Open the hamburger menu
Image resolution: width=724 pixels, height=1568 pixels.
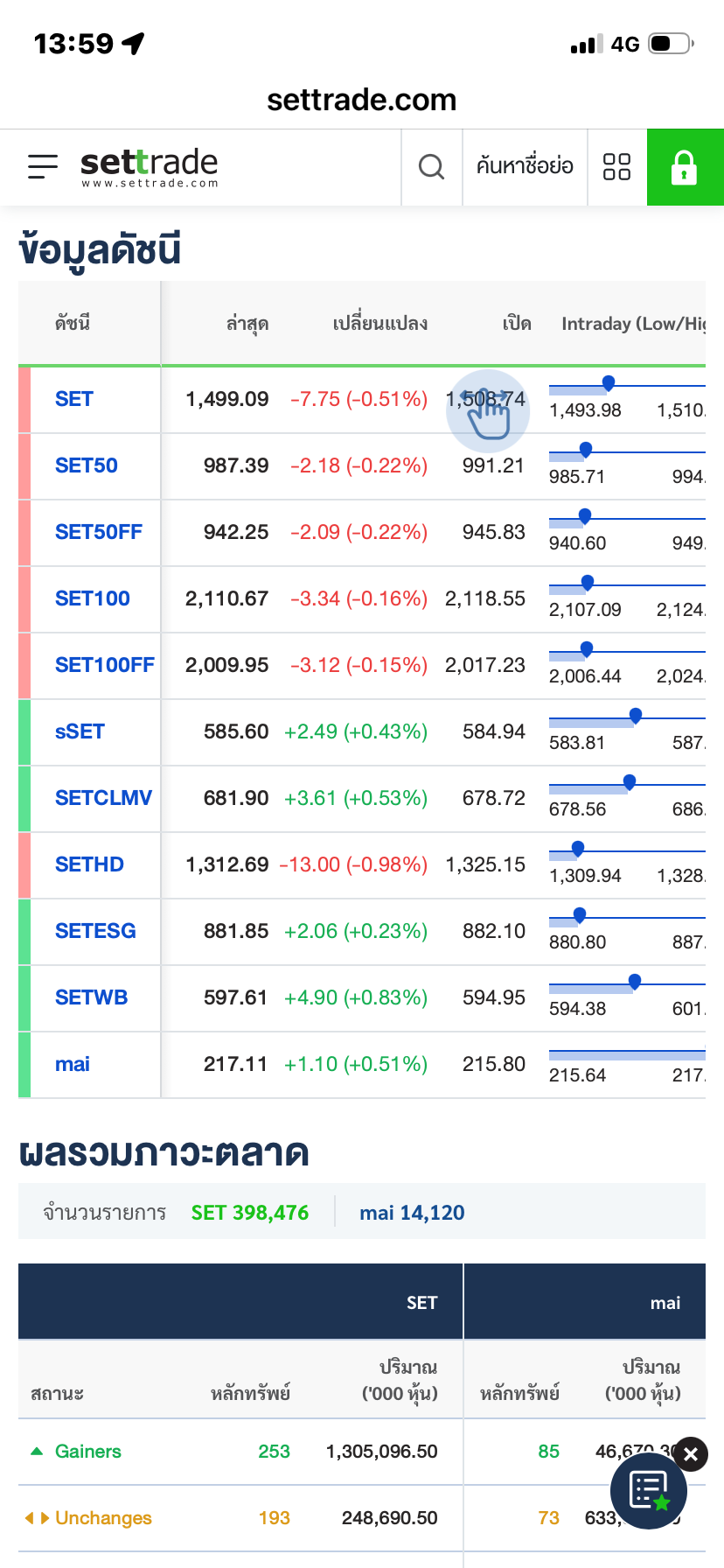pos(42,166)
